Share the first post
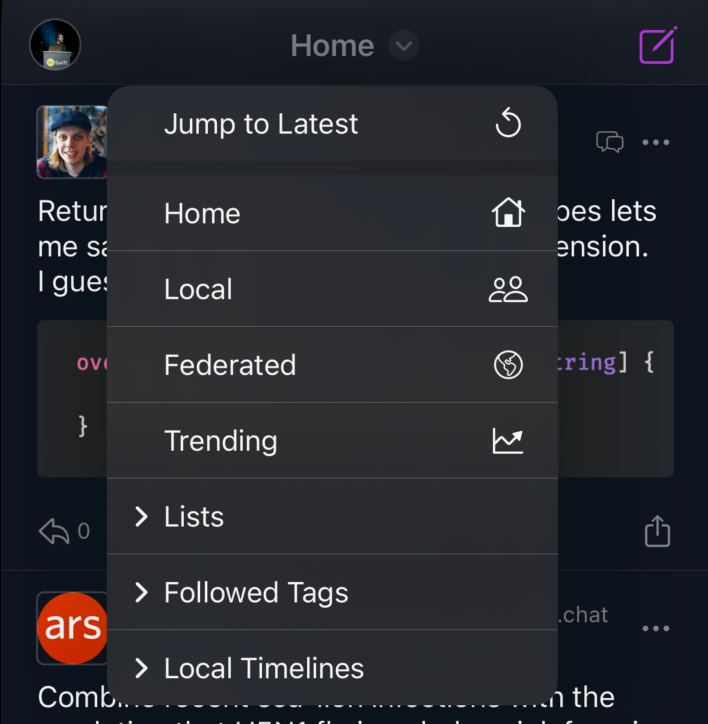The height and width of the screenshot is (724, 708). pyautogui.click(x=657, y=531)
